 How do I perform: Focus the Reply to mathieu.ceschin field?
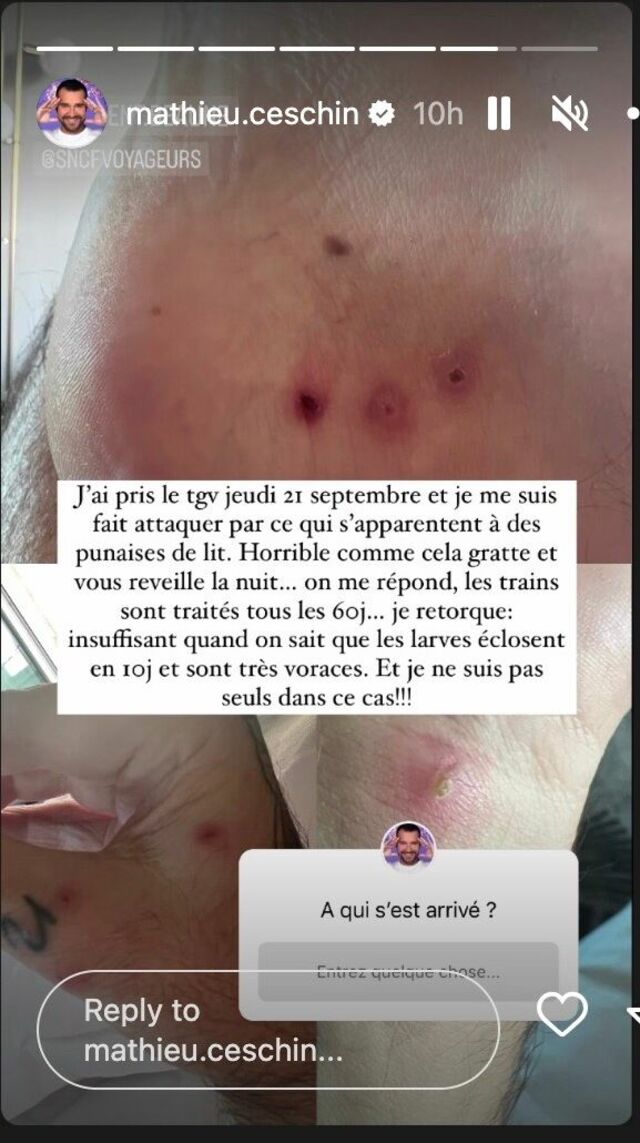(x=268, y=1029)
